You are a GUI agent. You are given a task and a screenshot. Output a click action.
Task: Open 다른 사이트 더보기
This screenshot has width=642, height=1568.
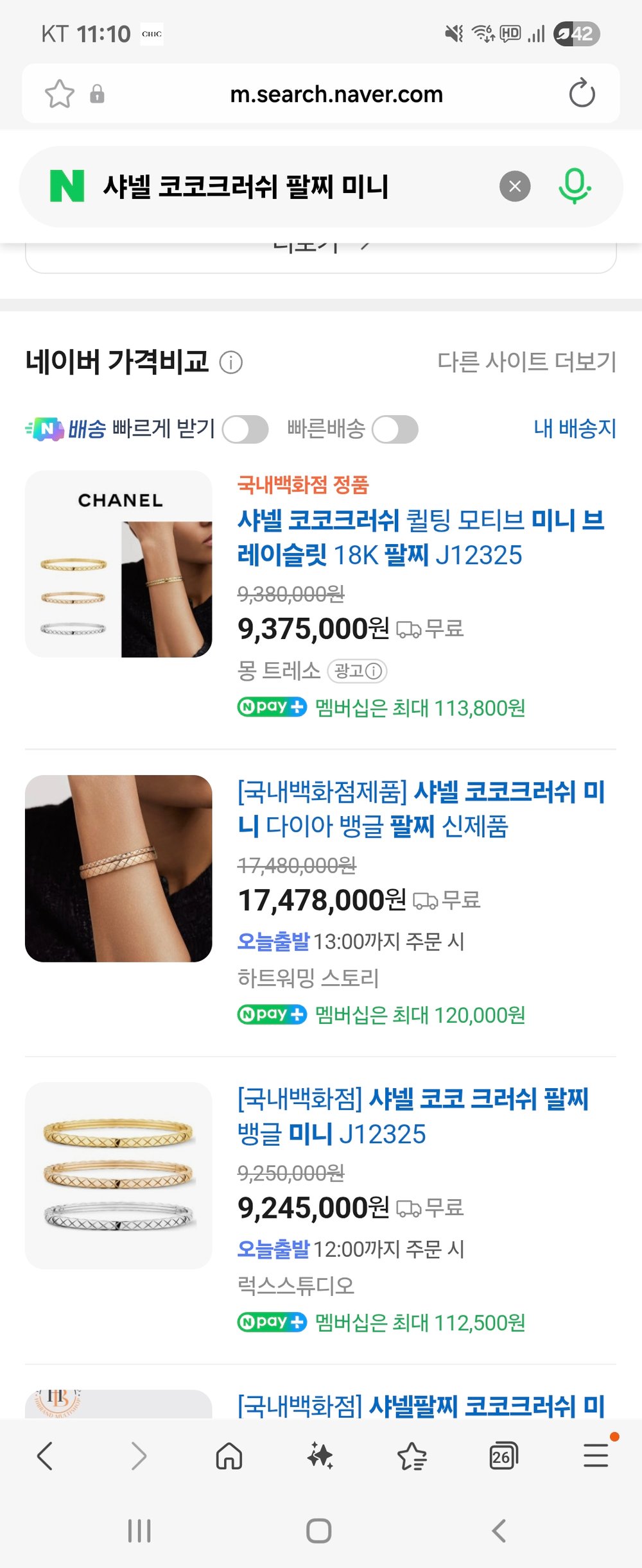pos(526,362)
